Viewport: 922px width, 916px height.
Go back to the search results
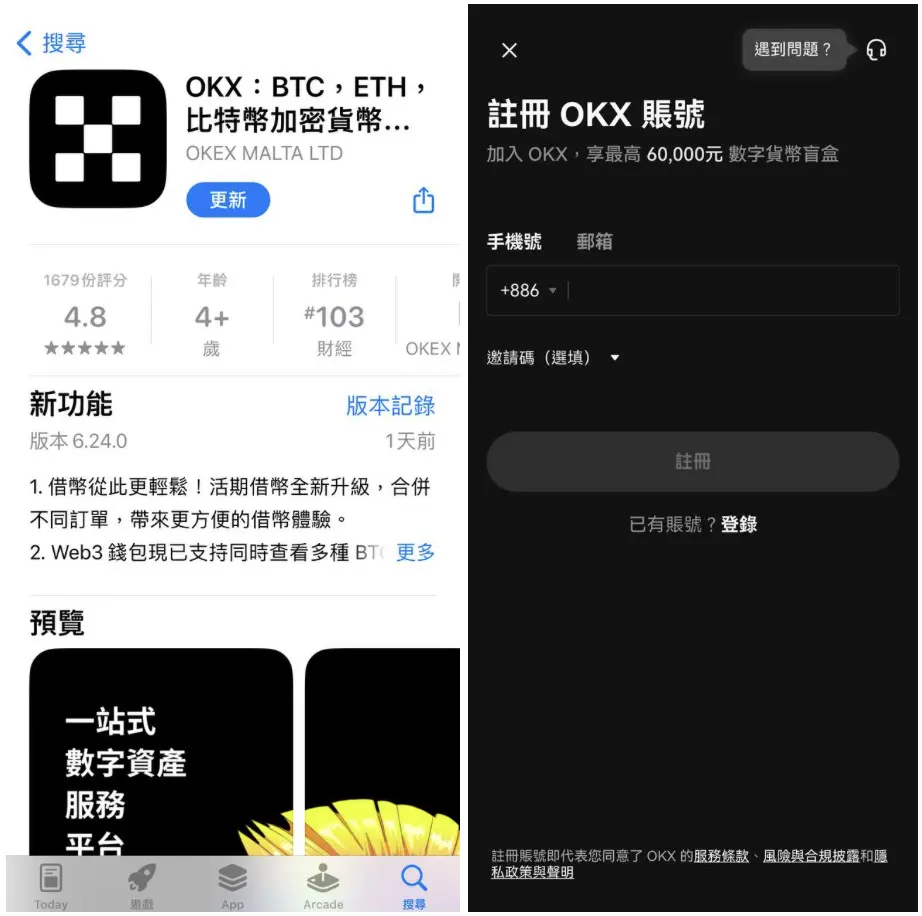[51, 43]
